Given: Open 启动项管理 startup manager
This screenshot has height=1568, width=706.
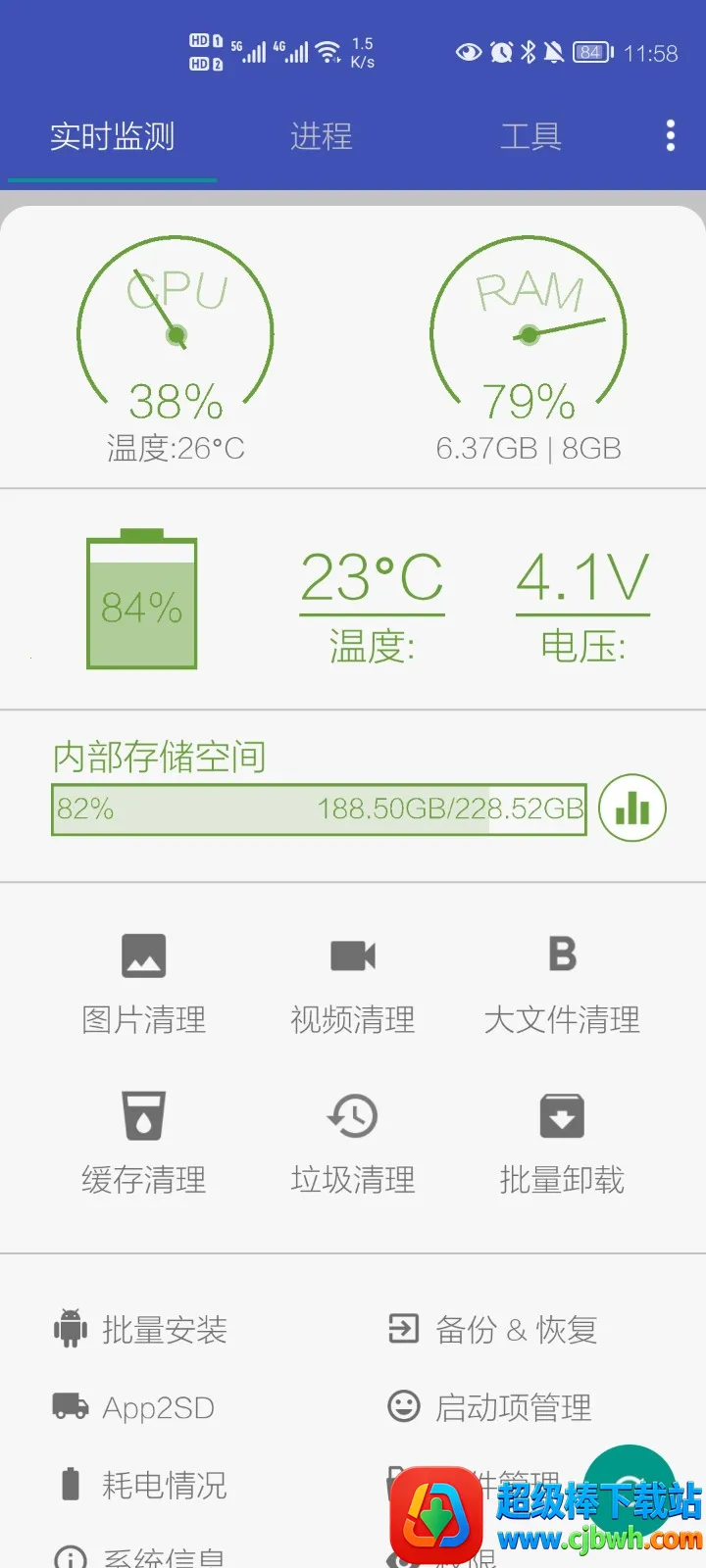Looking at the screenshot, I should (490, 1408).
